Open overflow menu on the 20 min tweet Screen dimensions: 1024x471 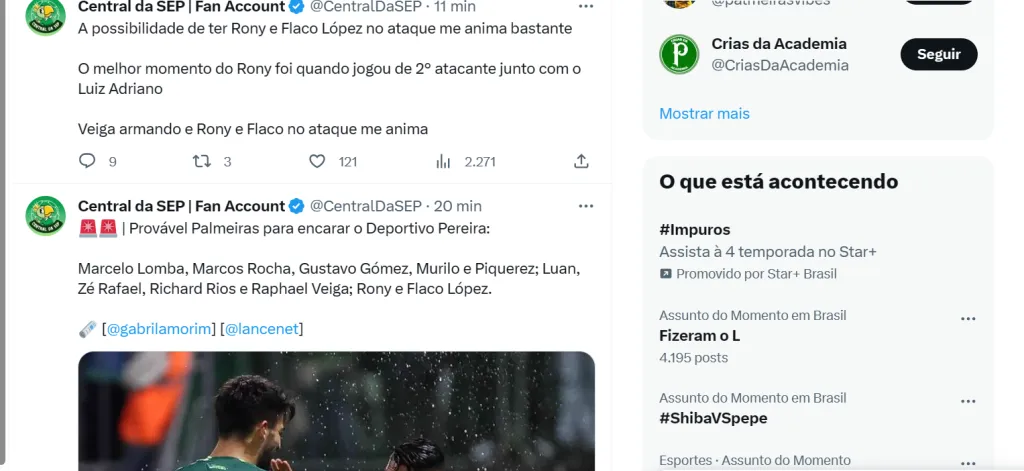[586, 206]
